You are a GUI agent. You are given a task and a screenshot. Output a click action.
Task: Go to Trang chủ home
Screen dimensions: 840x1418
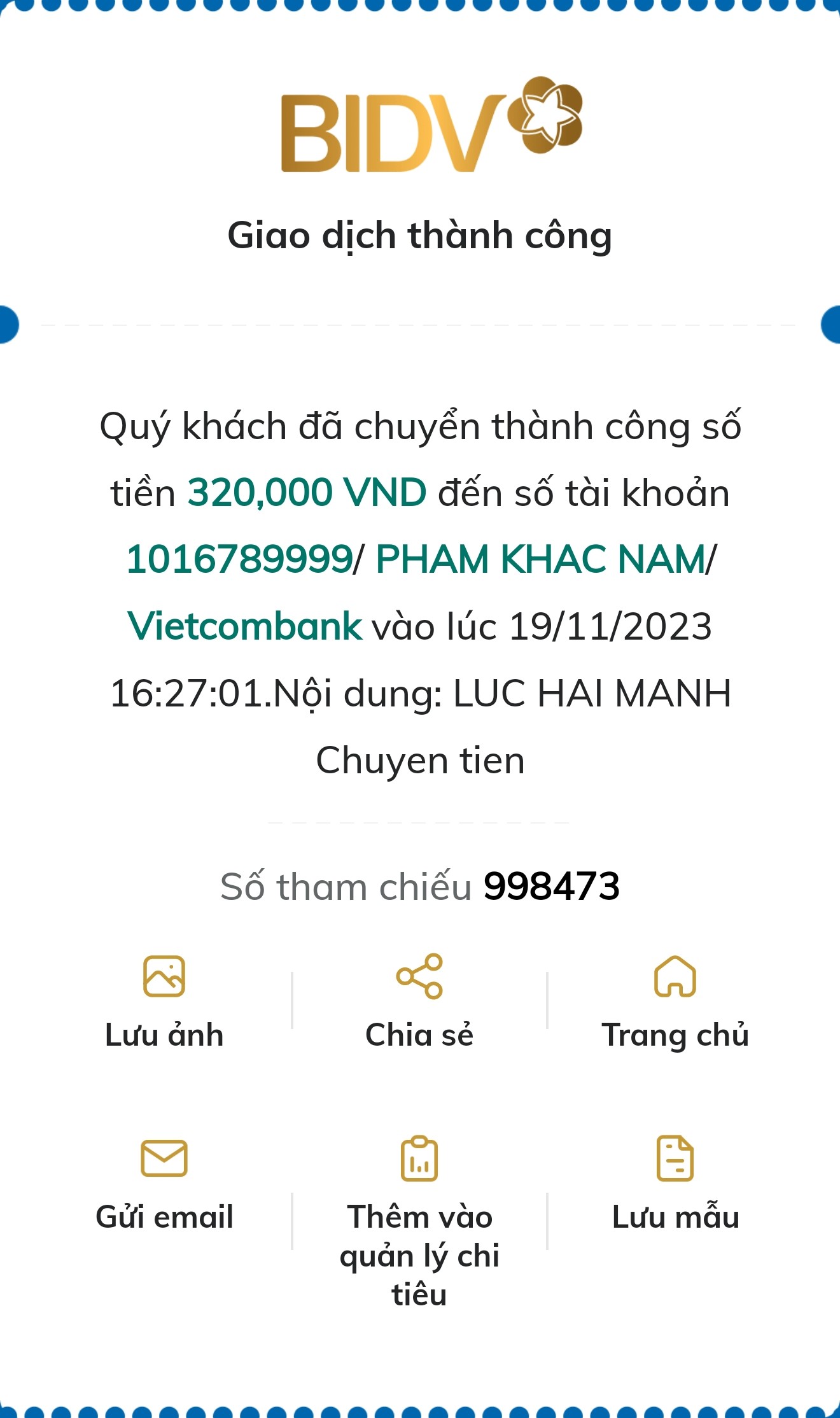click(x=675, y=1002)
